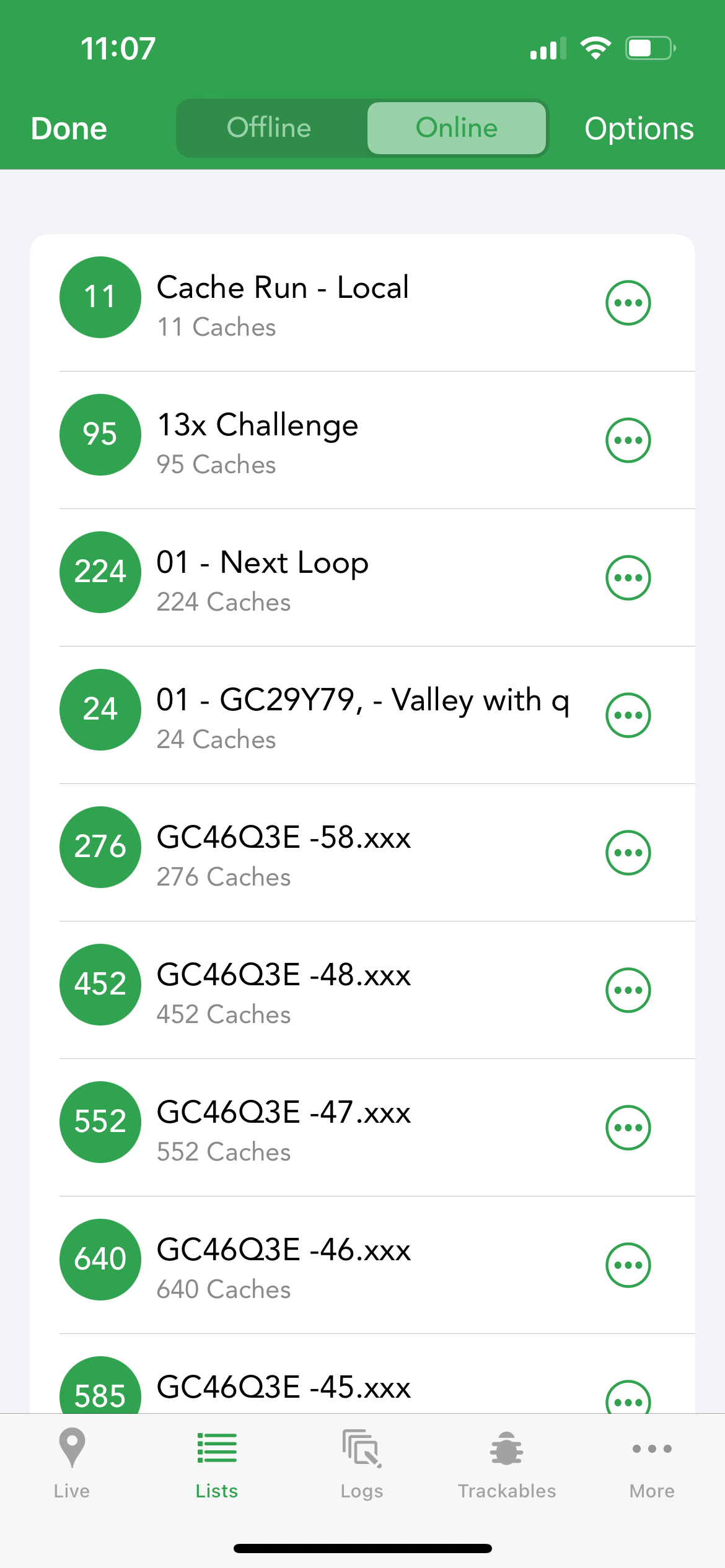Switch to the Offline segment
725x1568 pixels.
pos(269,128)
